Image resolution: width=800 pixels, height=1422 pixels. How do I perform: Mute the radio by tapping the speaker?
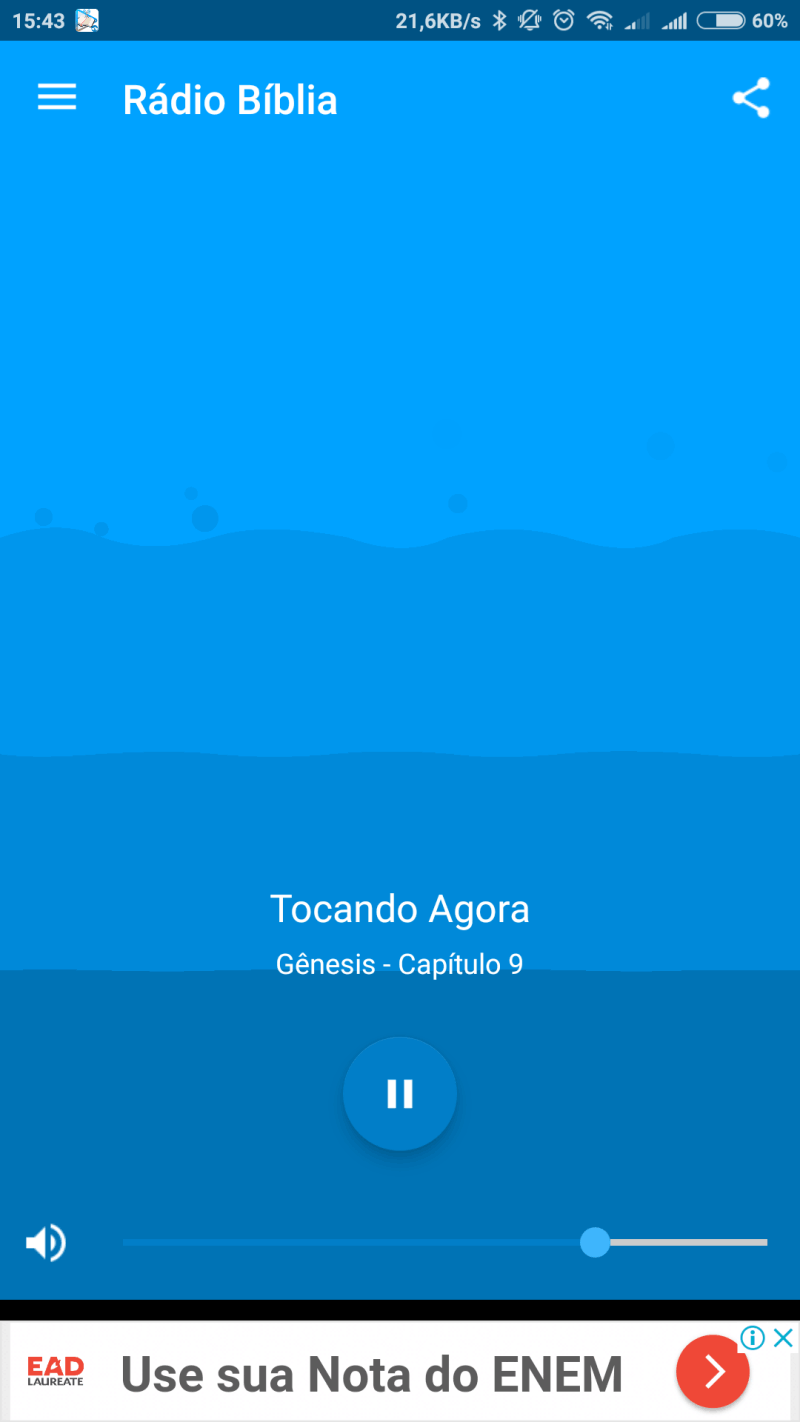coord(46,1243)
